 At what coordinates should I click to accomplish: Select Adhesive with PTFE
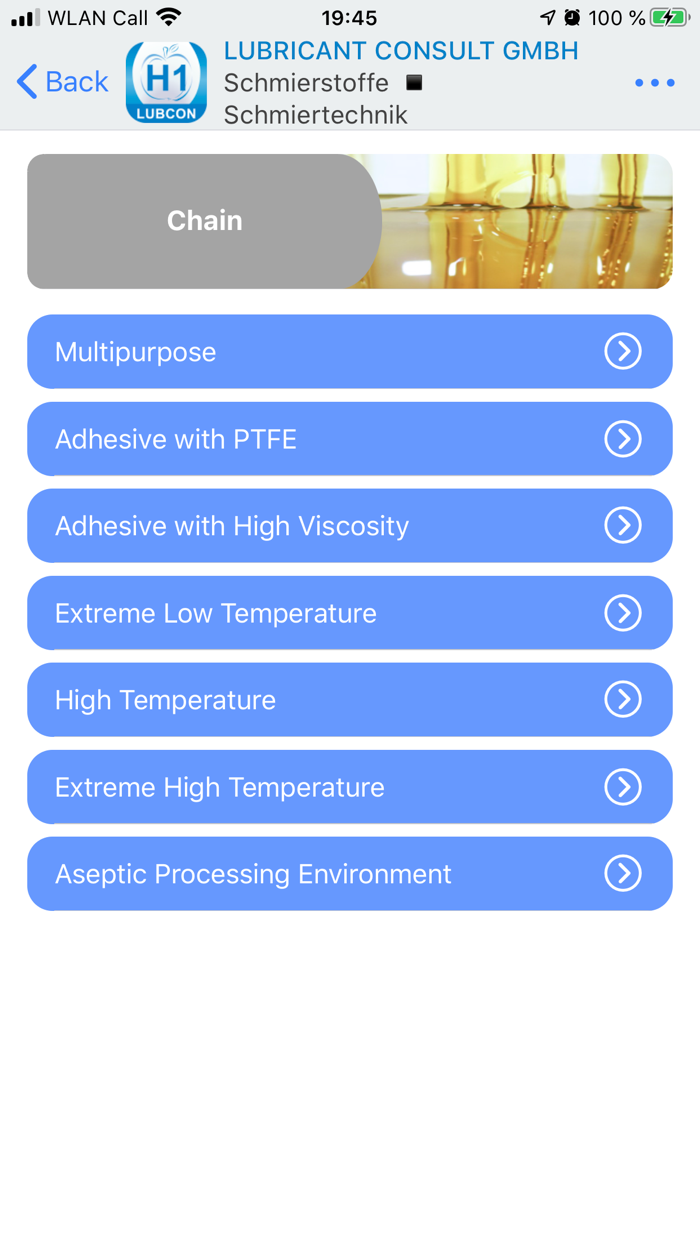(349, 439)
